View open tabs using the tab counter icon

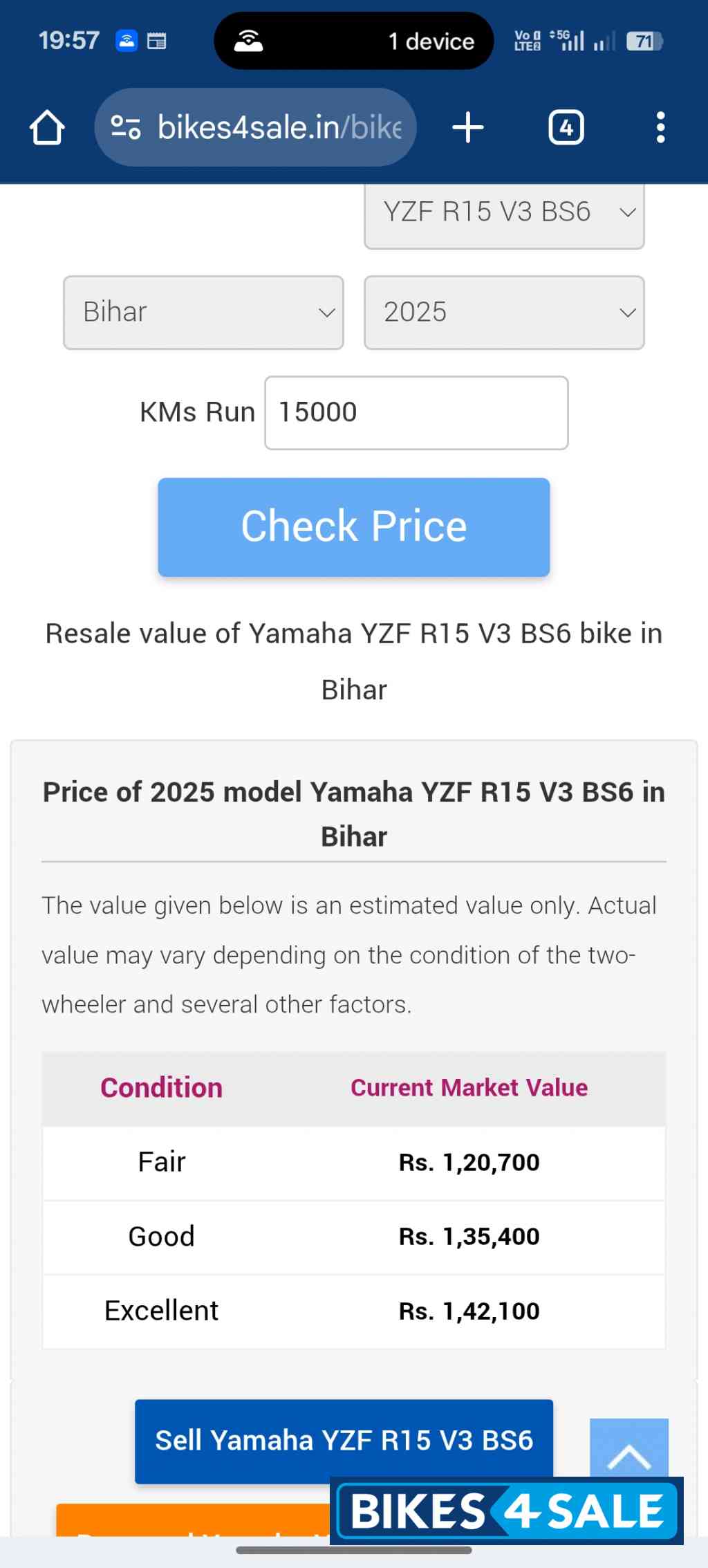pyautogui.click(x=566, y=127)
